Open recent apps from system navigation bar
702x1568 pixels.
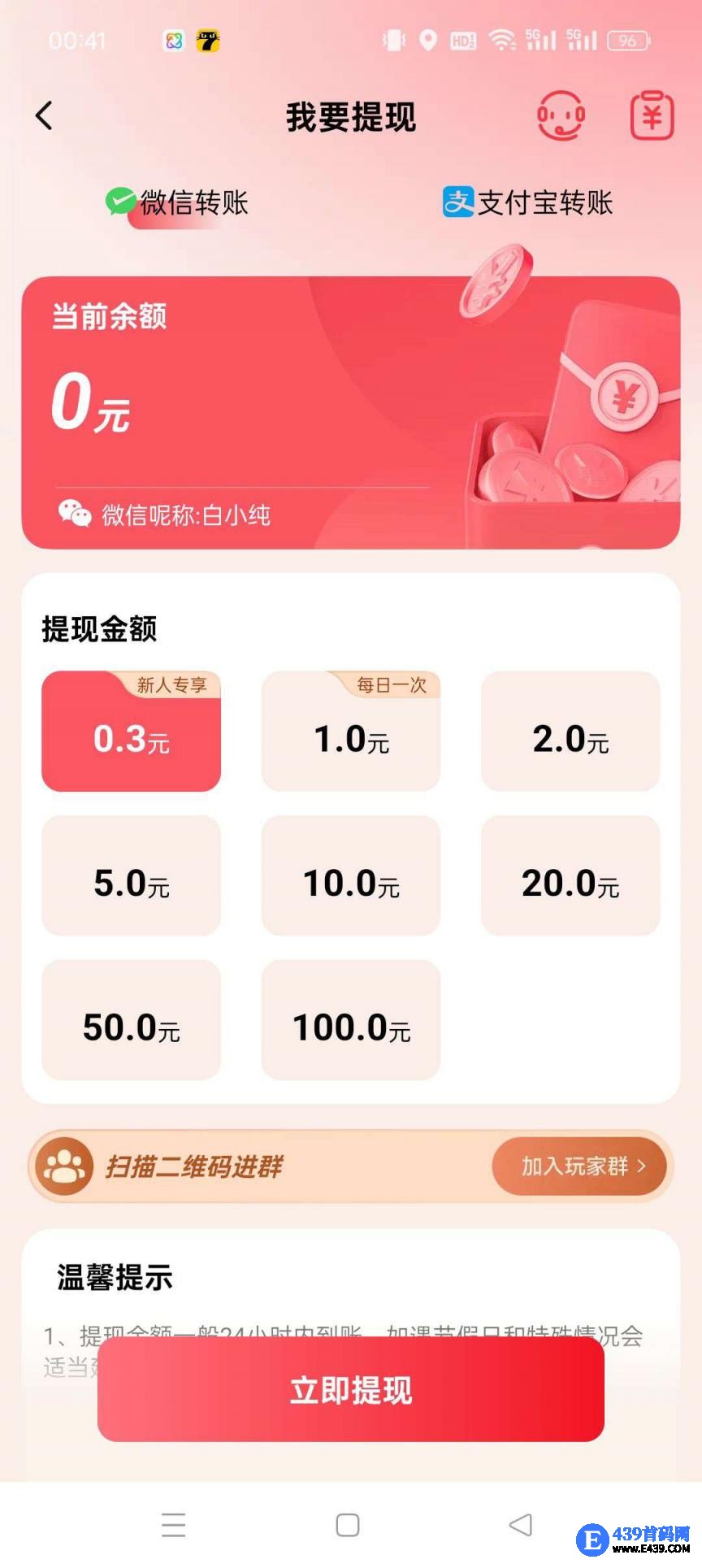(x=174, y=1525)
